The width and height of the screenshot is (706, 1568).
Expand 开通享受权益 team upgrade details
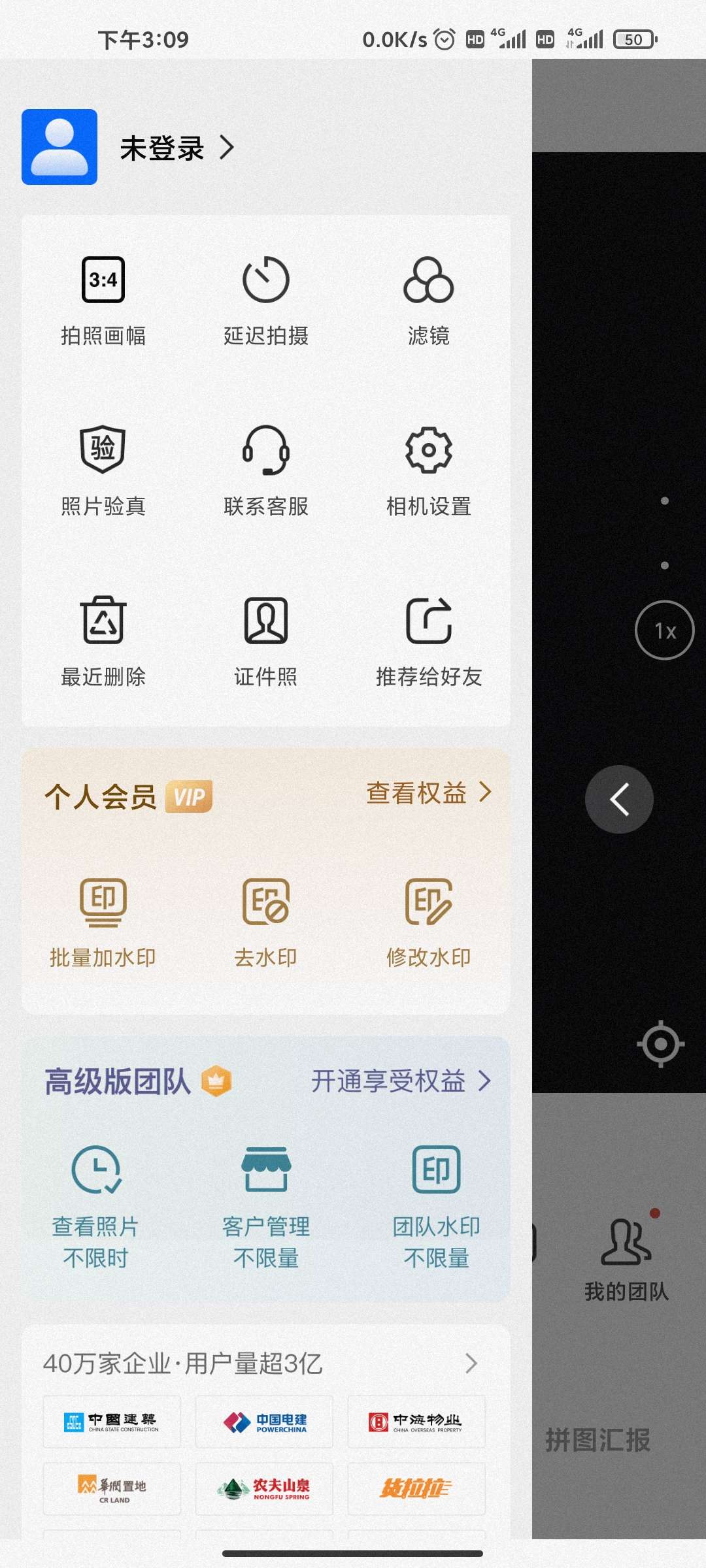point(399,1080)
